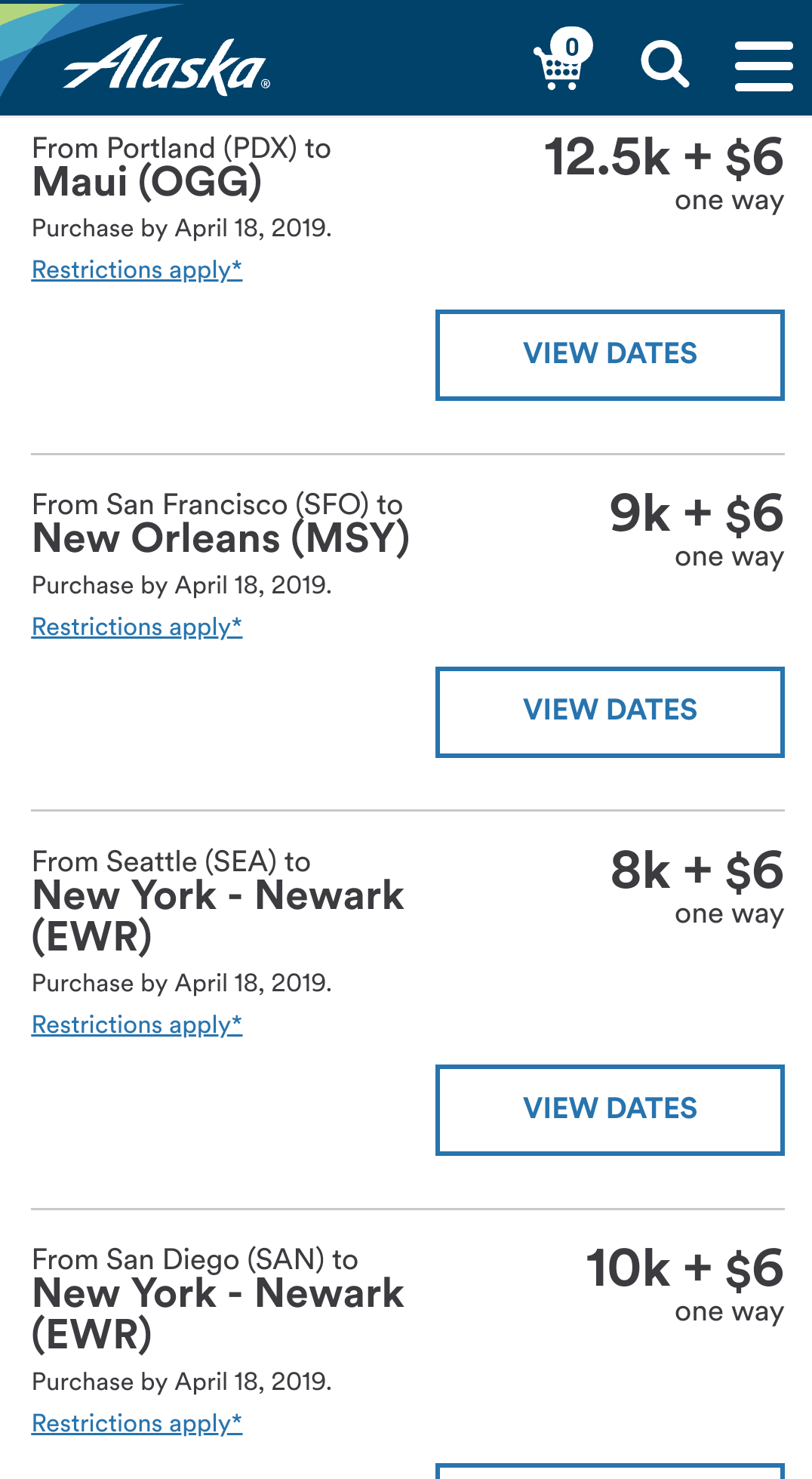The width and height of the screenshot is (812, 1479).
Task: View dates for Portland to Maui
Action: coord(611,354)
